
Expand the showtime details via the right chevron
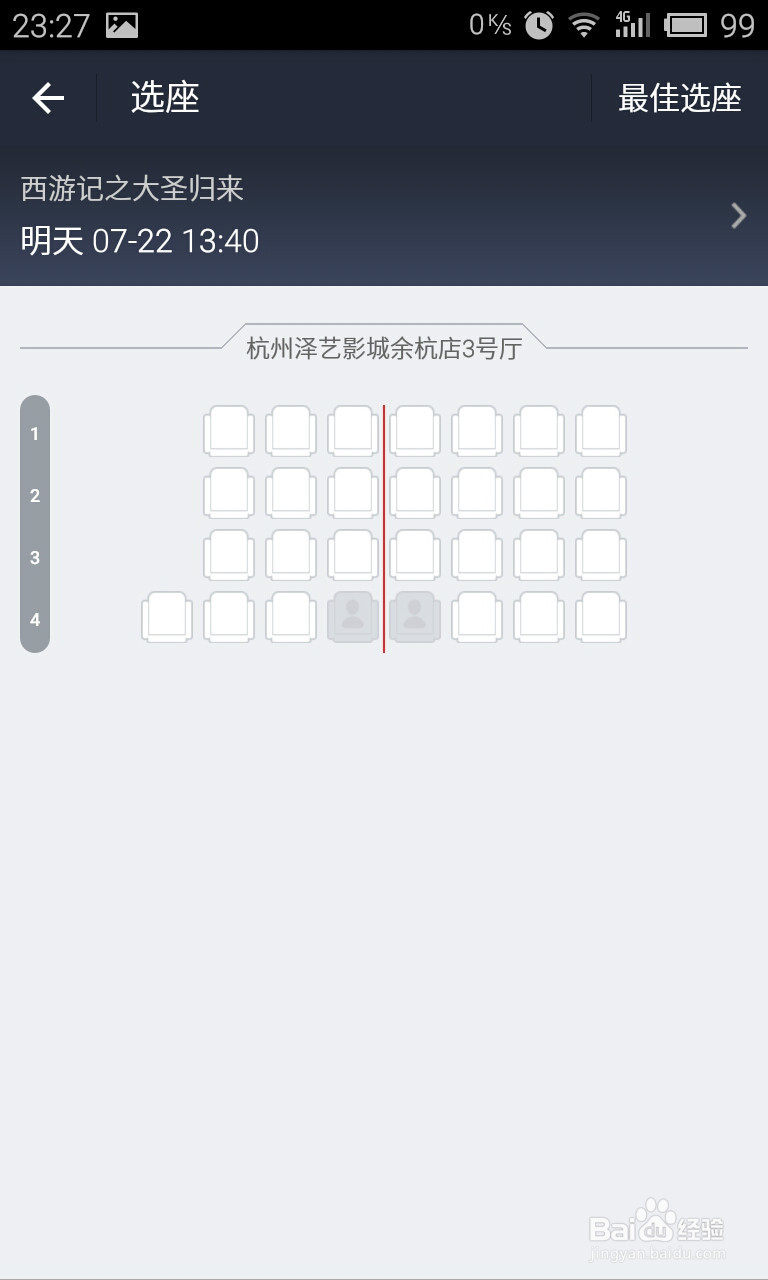pos(737,215)
